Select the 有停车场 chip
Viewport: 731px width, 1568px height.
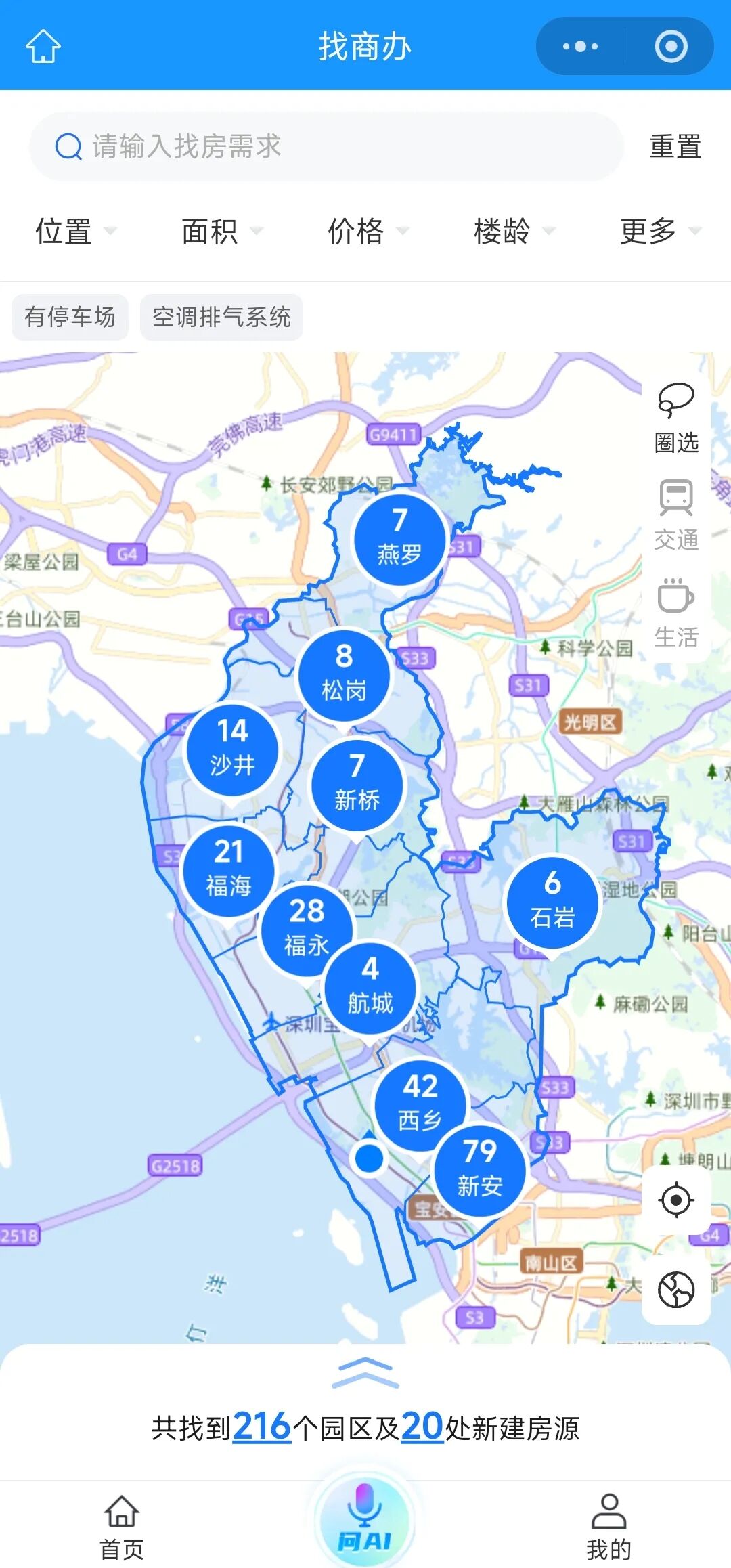70,317
